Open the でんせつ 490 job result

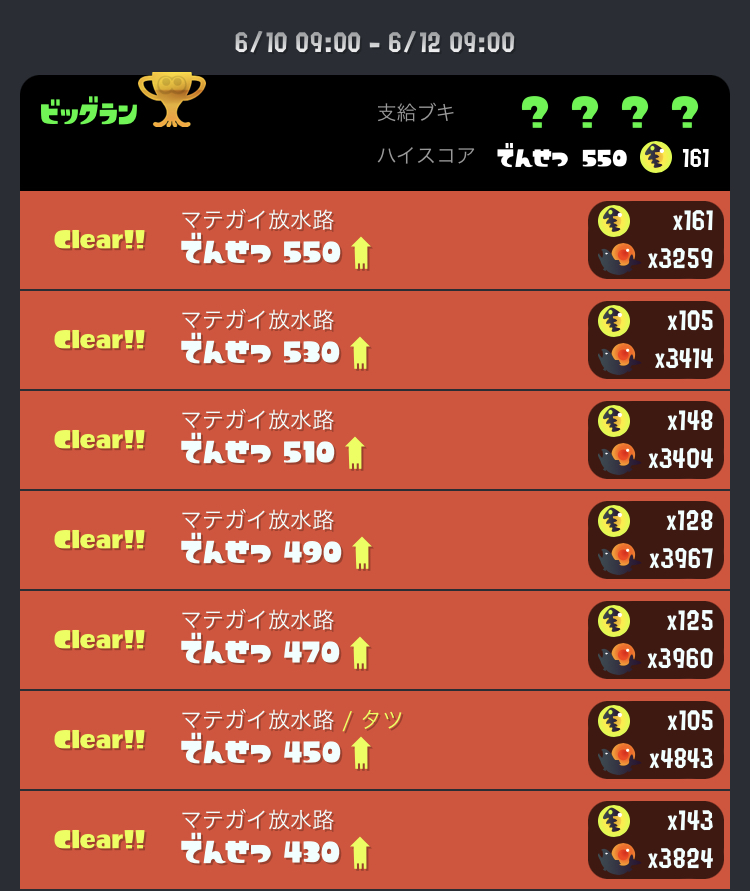click(x=374, y=540)
